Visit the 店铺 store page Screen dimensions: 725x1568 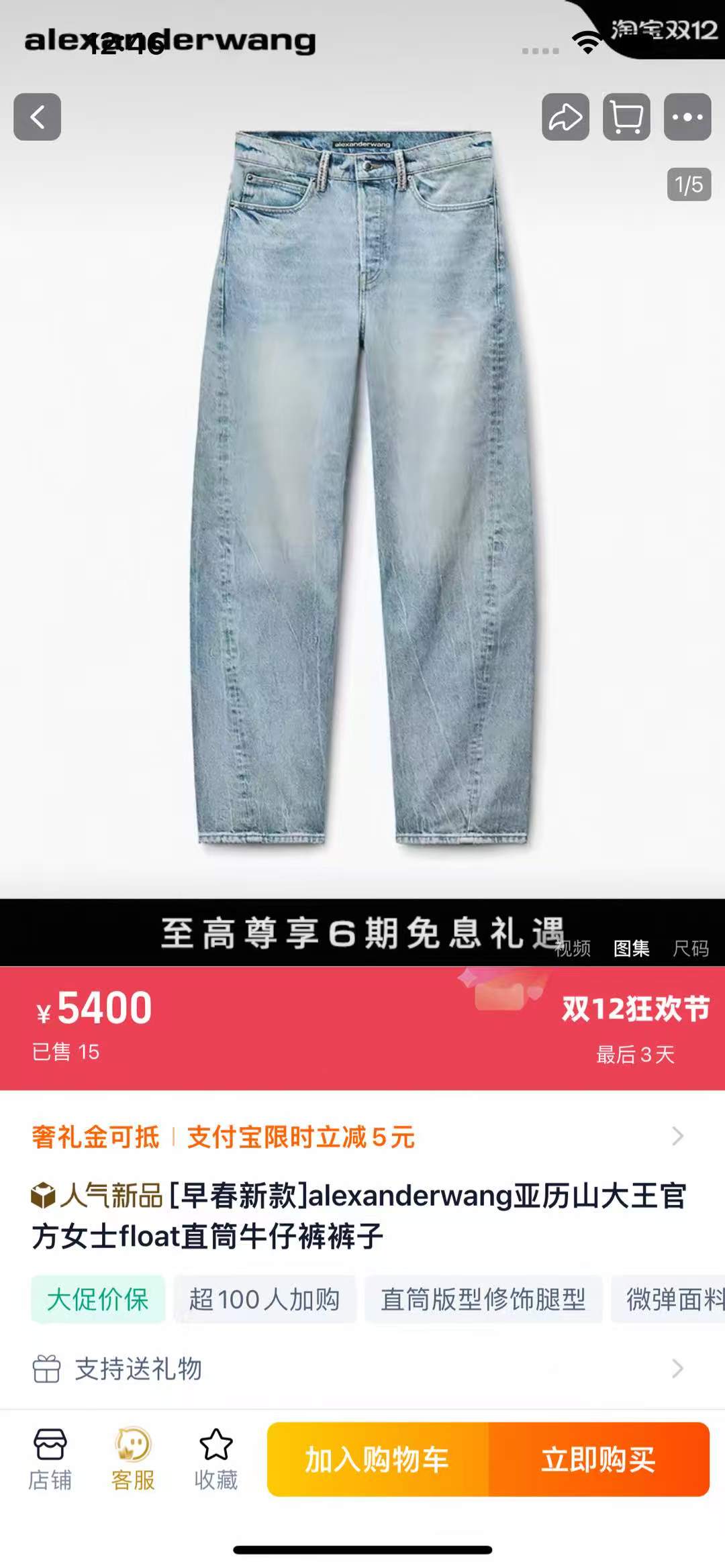point(50,1459)
